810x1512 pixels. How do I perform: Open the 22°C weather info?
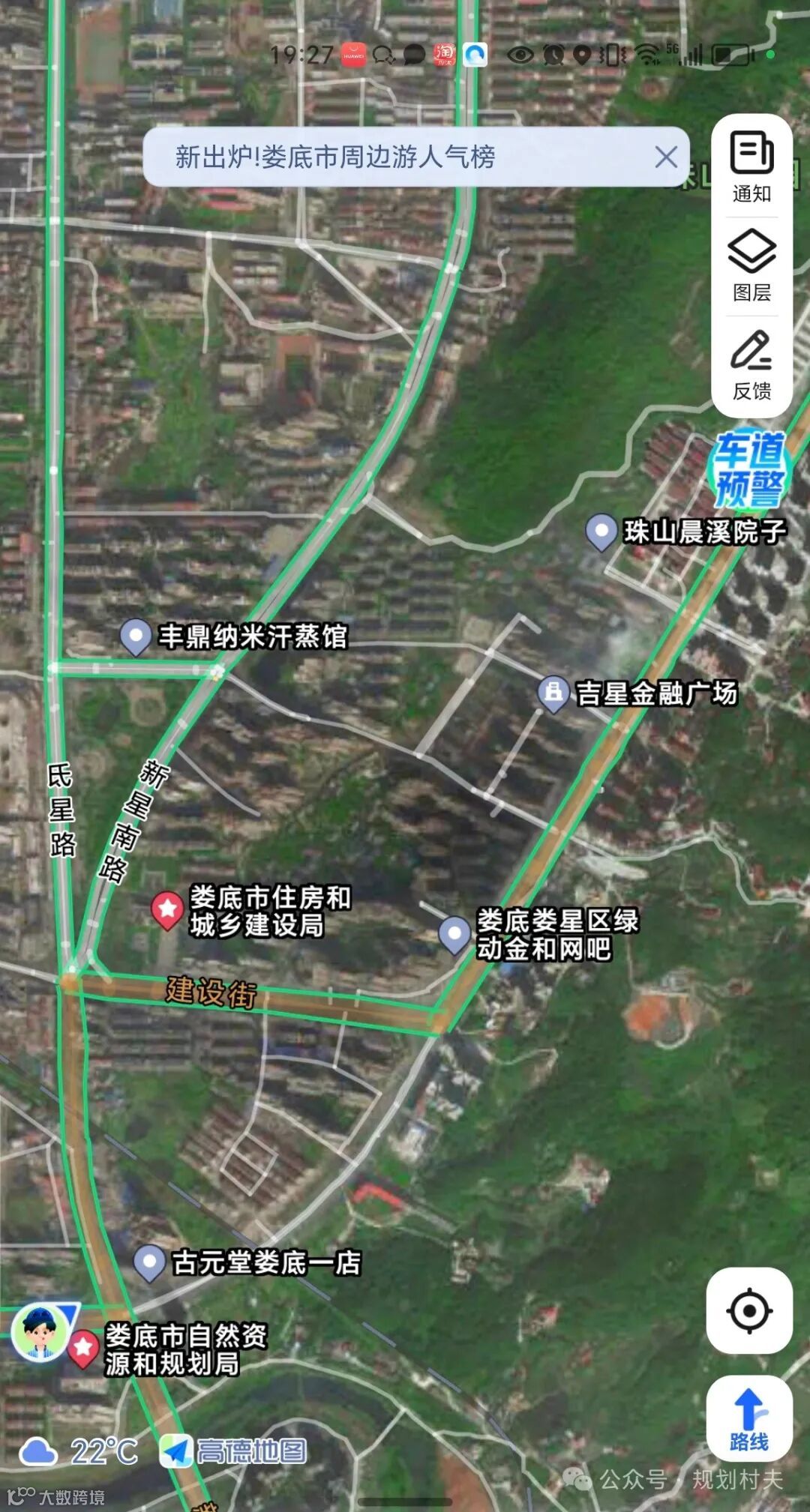[x=79, y=1452]
